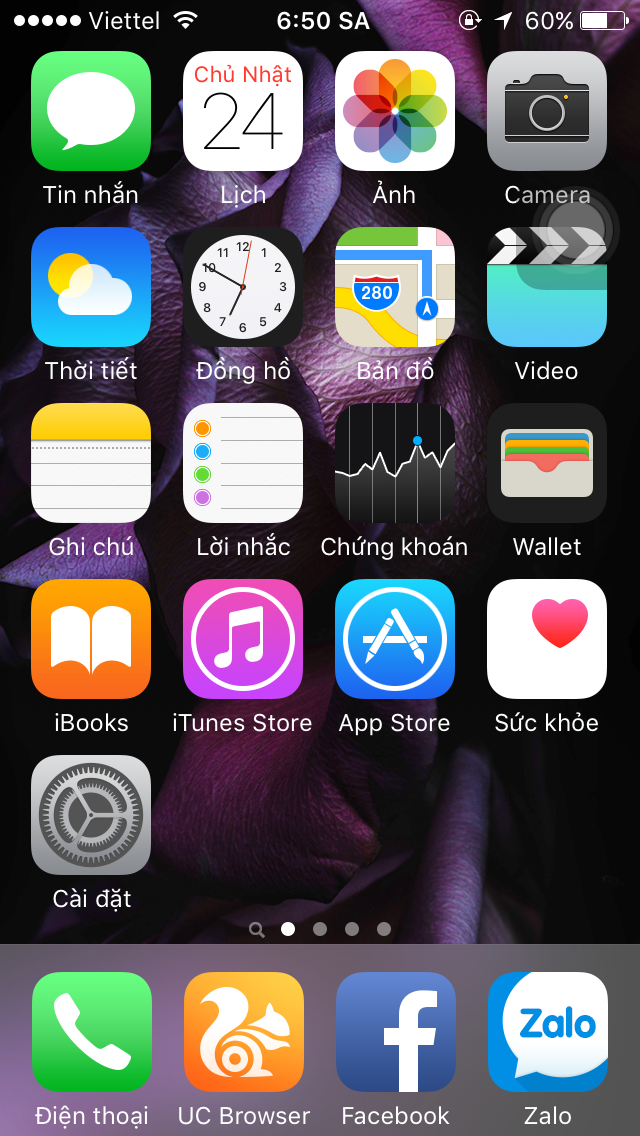This screenshot has height=1136, width=640.
Task: Launch Bản đồ maps
Action: (395, 287)
